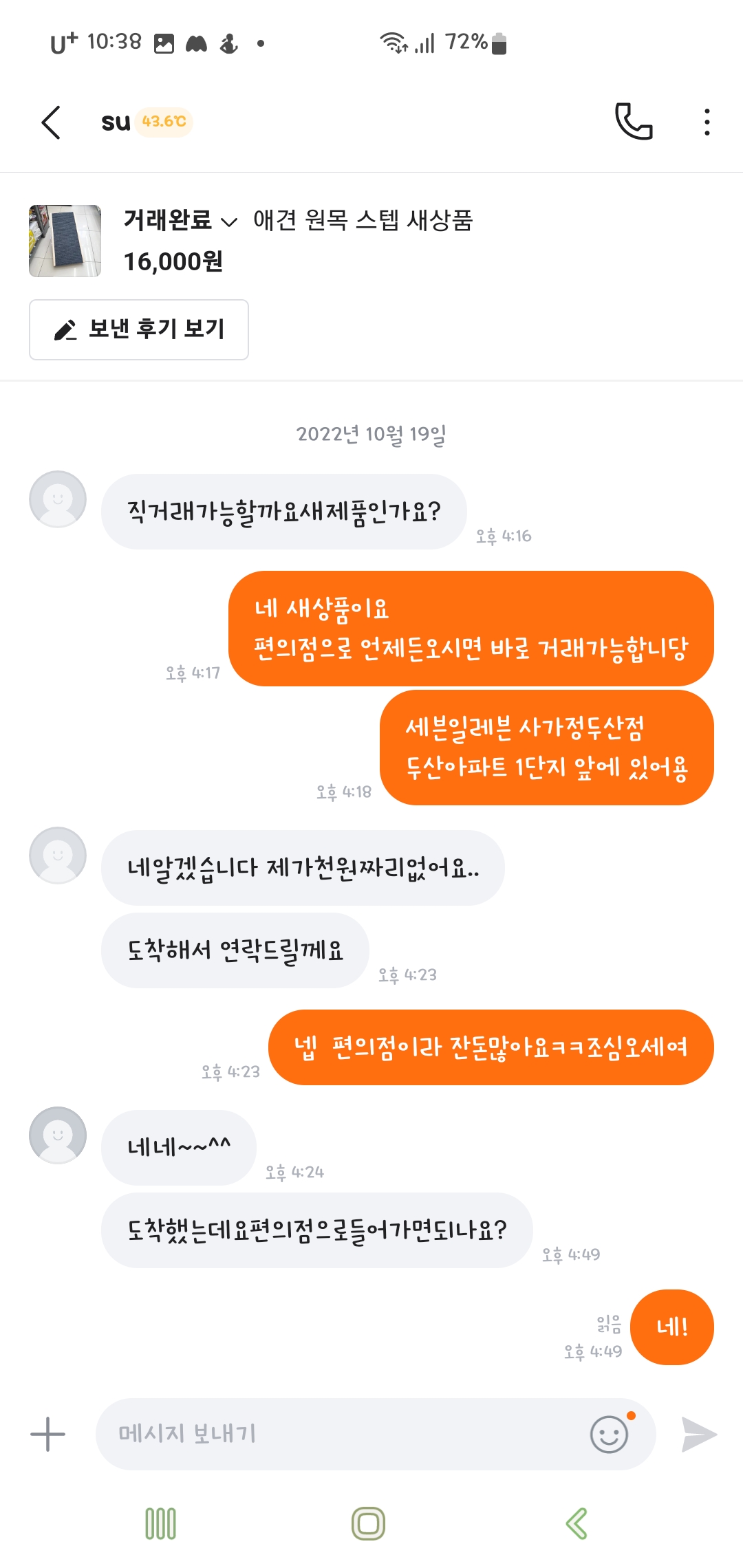Call su with the phone icon
The image size is (743, 1568).
[633, 122]
